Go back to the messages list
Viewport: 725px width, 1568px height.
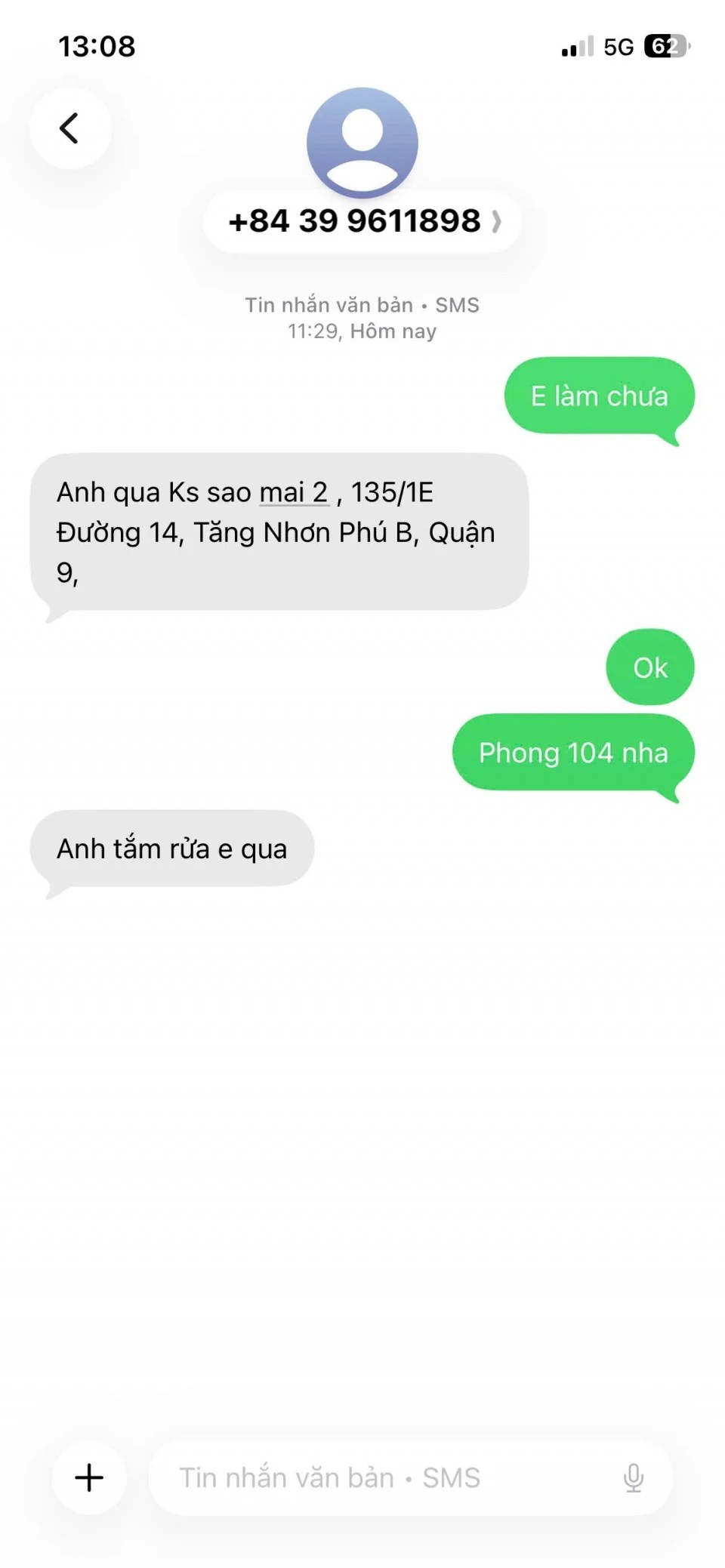tap(69, 128)
